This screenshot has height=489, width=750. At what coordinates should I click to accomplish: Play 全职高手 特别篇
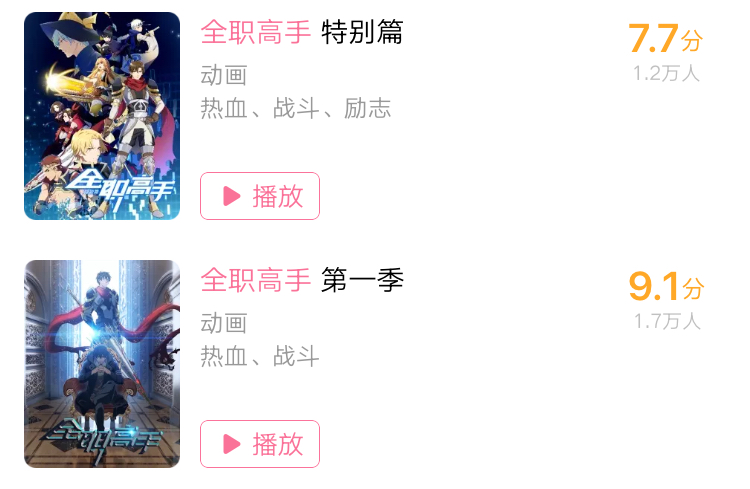[260, 196]
